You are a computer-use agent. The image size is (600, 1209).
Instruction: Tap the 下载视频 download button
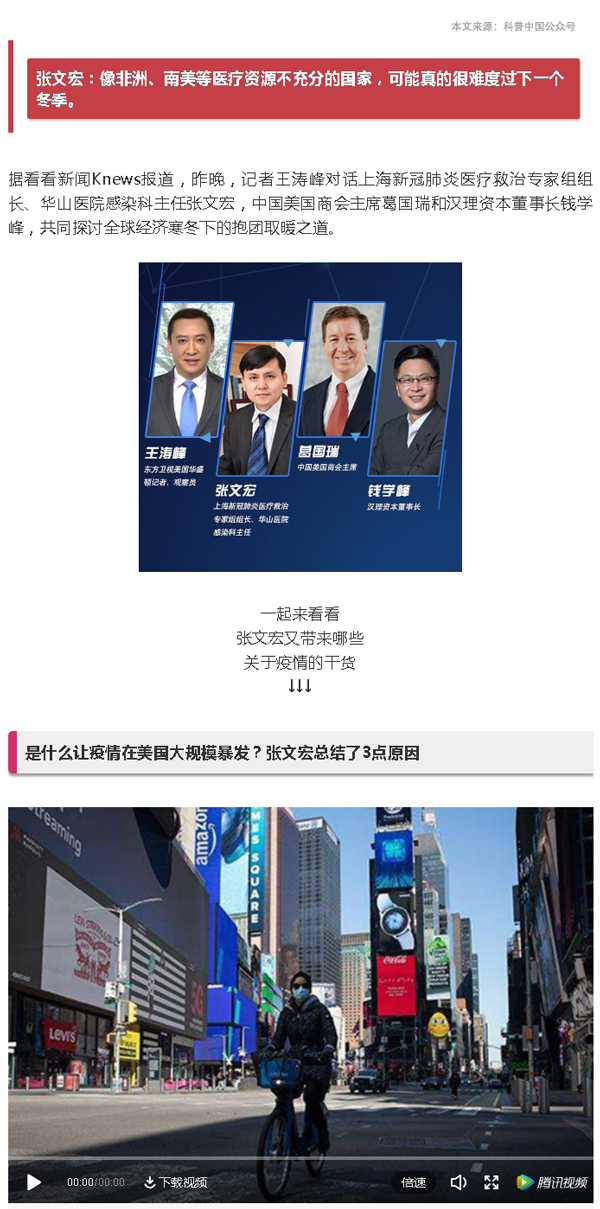pyautogui.click(x=176, y=1182)
